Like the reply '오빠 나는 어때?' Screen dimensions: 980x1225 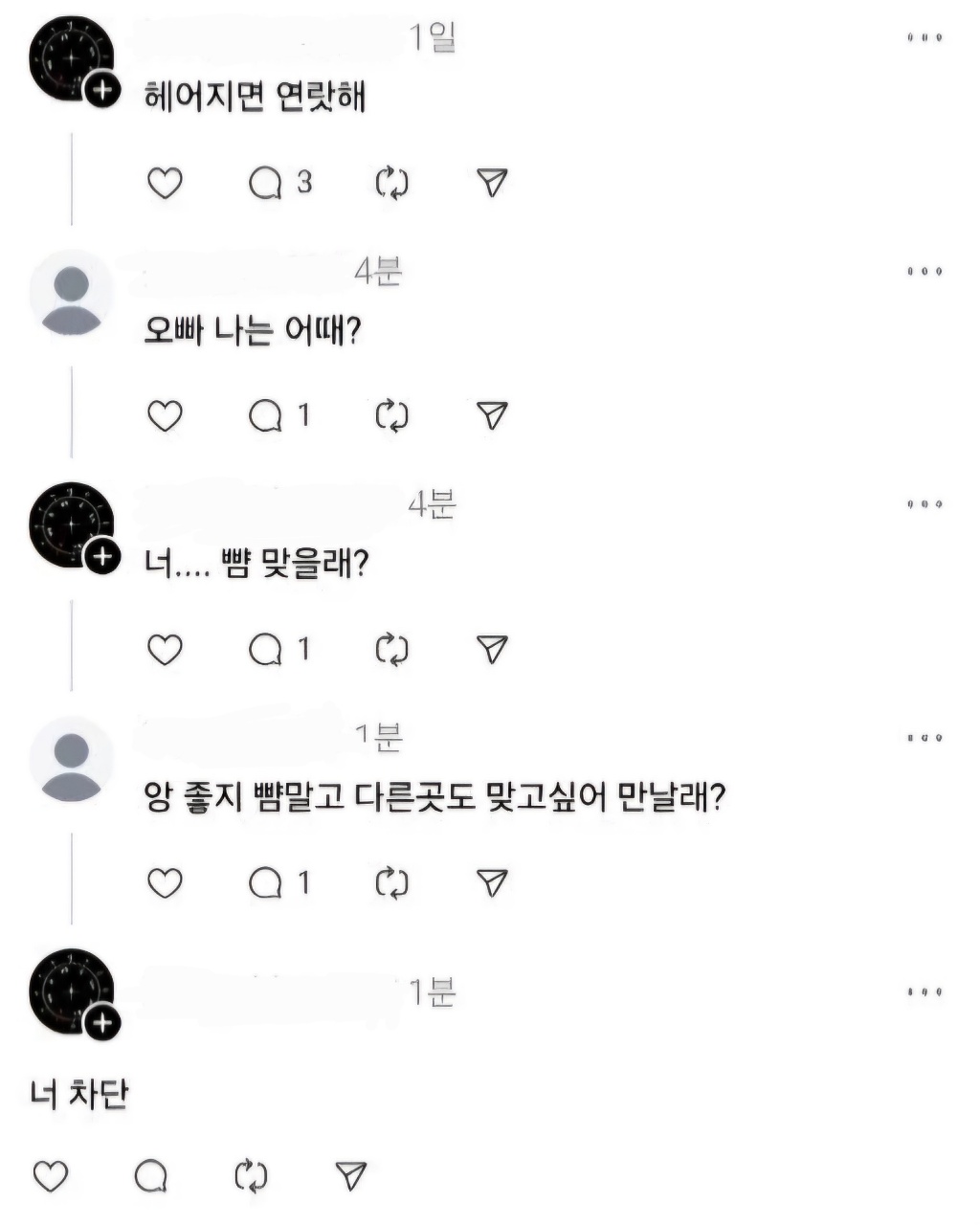click(x=165, y=415)
